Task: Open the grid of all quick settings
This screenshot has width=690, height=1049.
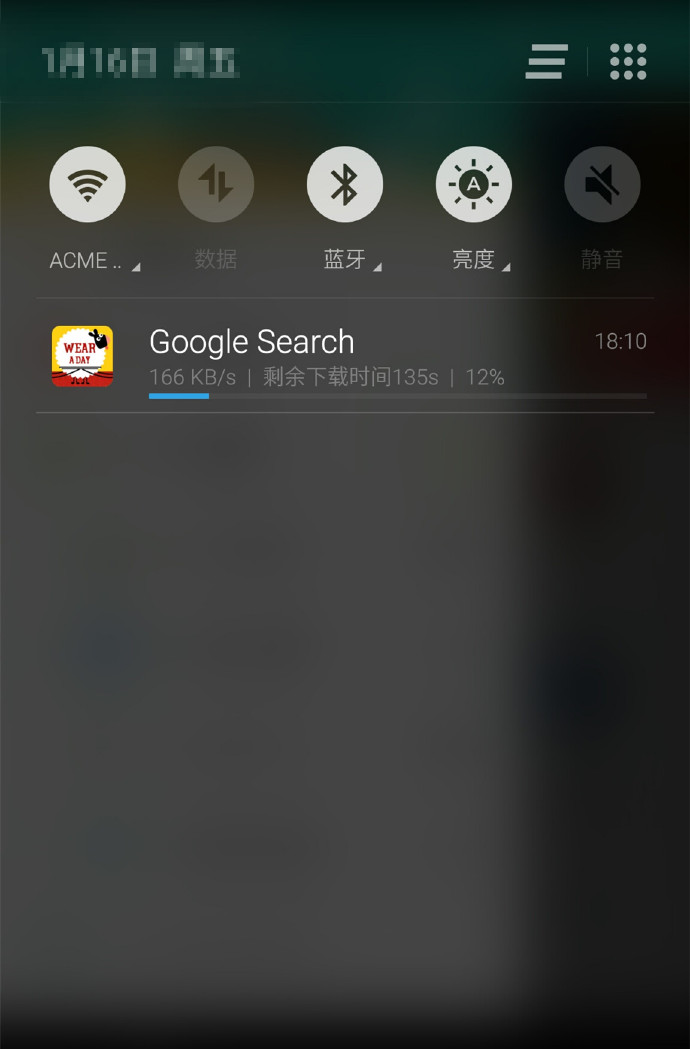Action: point(628,62)
